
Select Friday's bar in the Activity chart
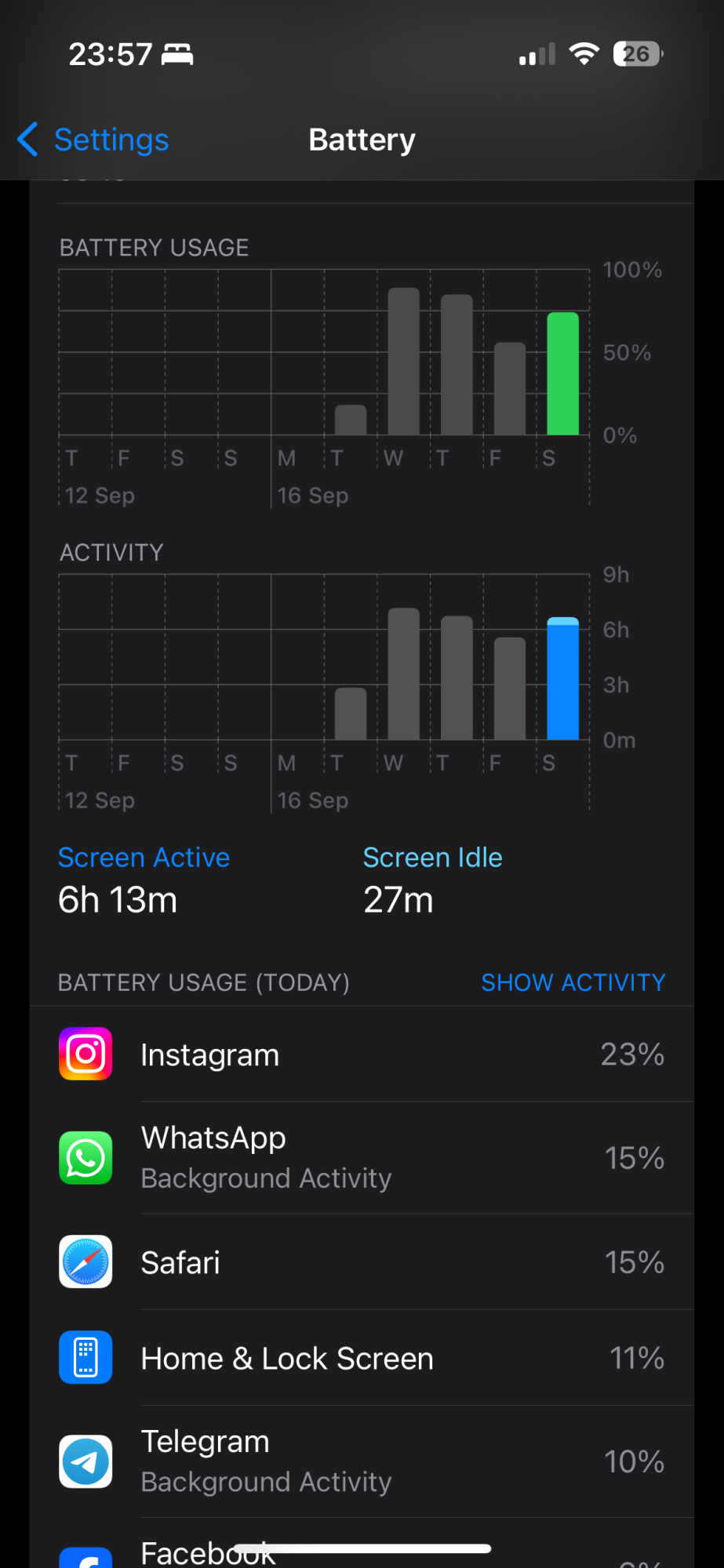[509, 688]
